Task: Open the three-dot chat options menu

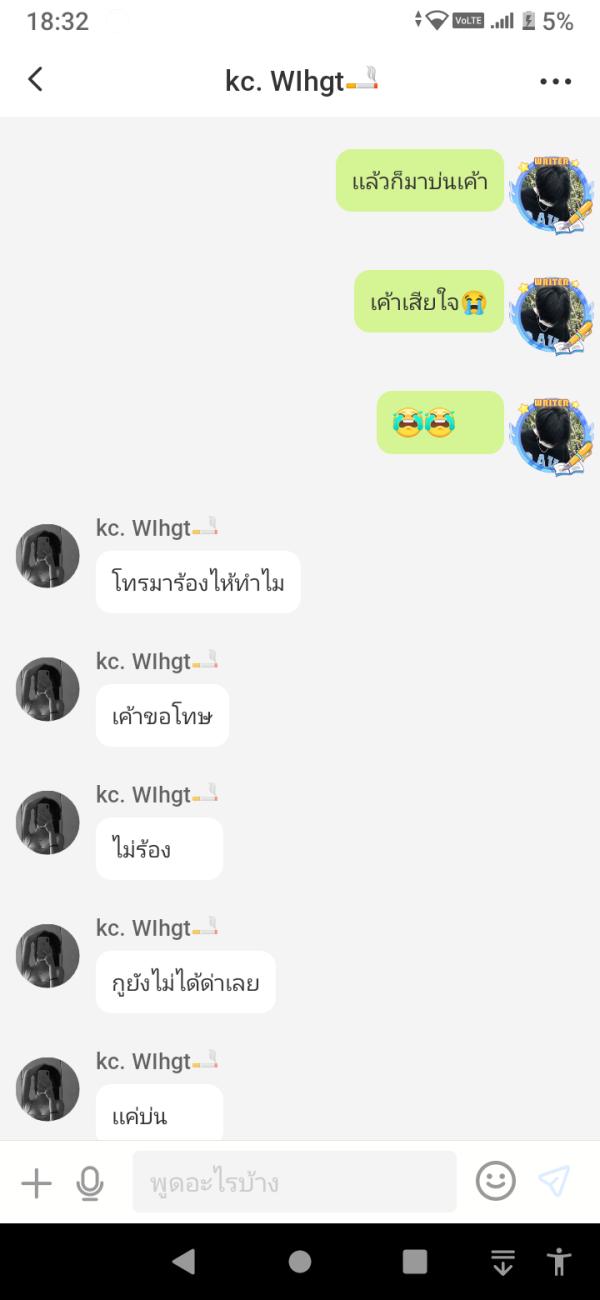Action: pyautogui.click(x=555, y=81)
